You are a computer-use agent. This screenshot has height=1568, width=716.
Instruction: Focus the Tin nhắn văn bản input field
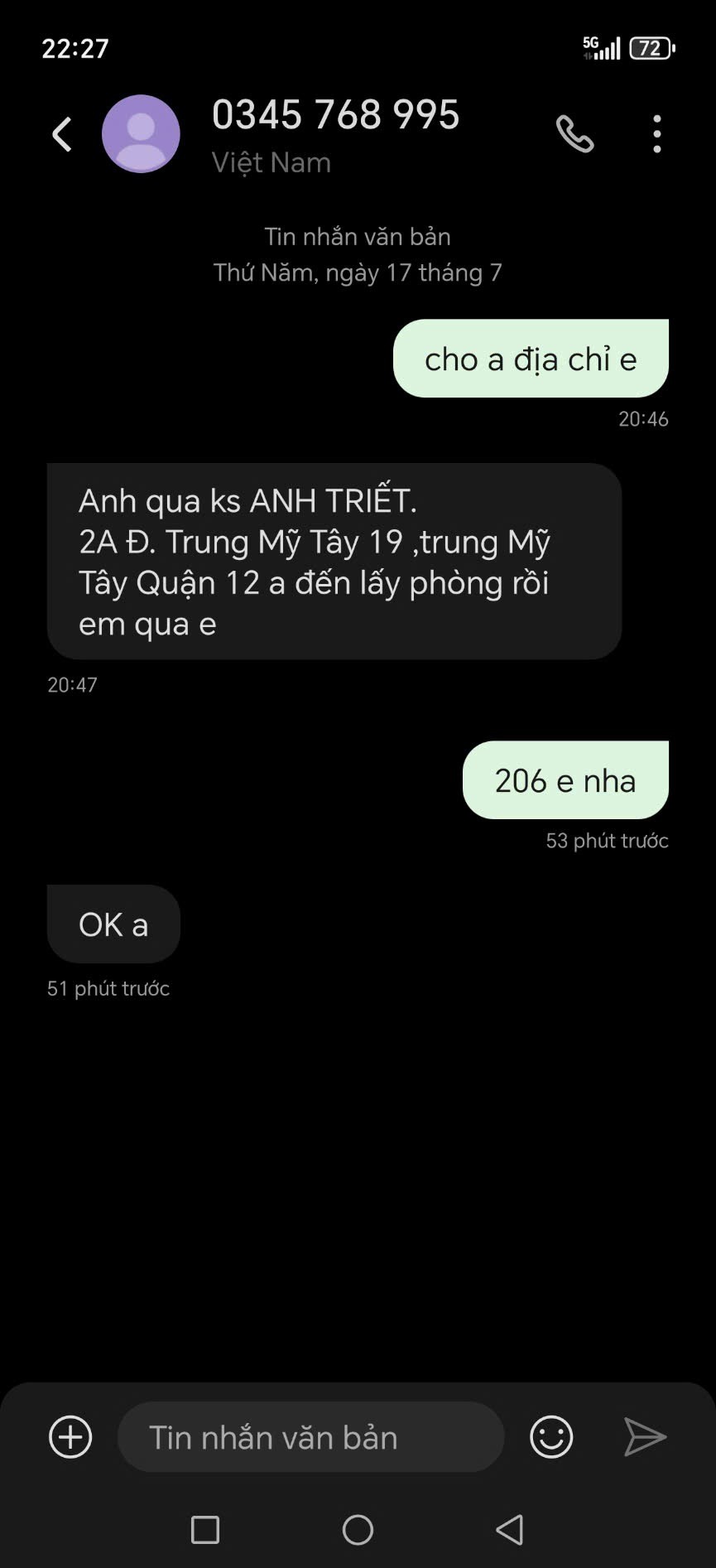[x=311, y=1437]
